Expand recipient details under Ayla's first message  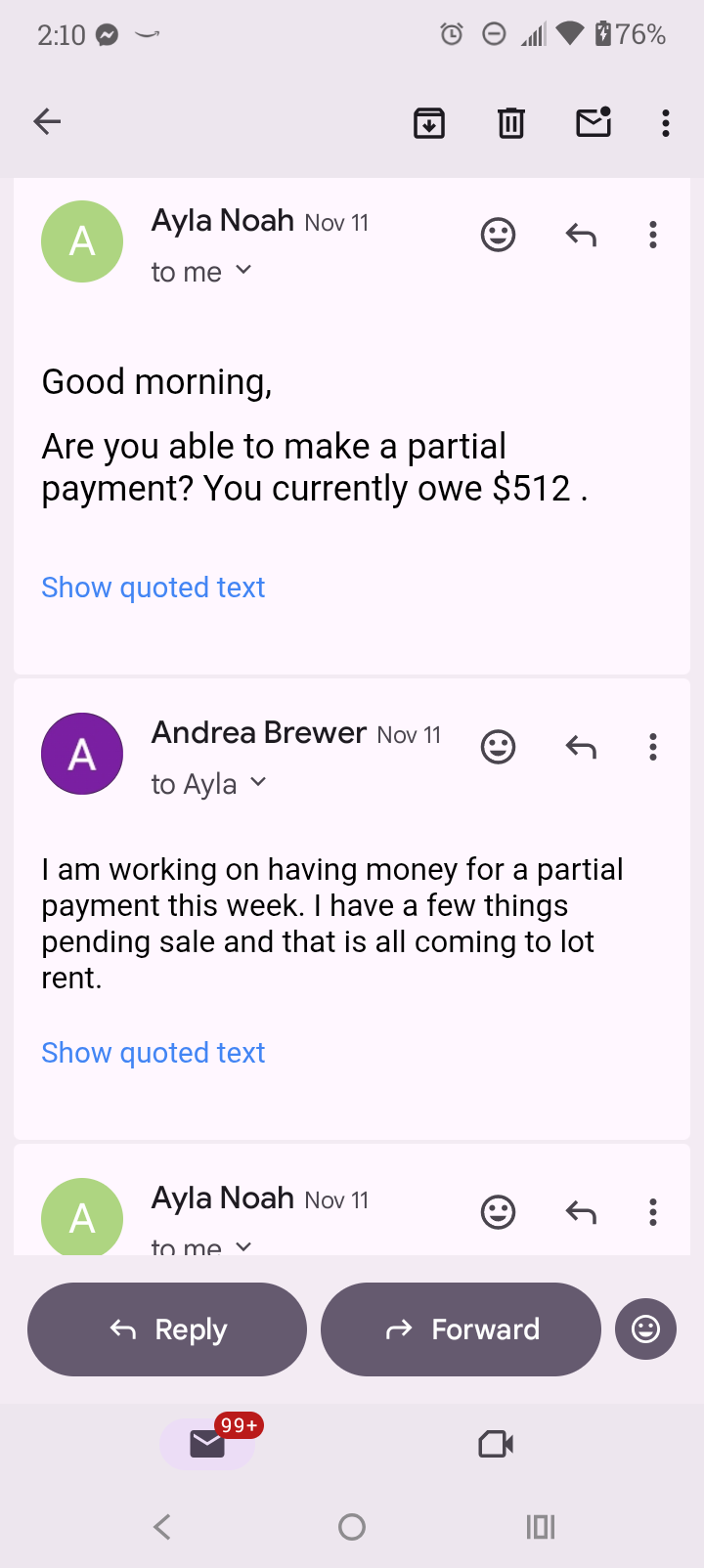click(243, 271)
